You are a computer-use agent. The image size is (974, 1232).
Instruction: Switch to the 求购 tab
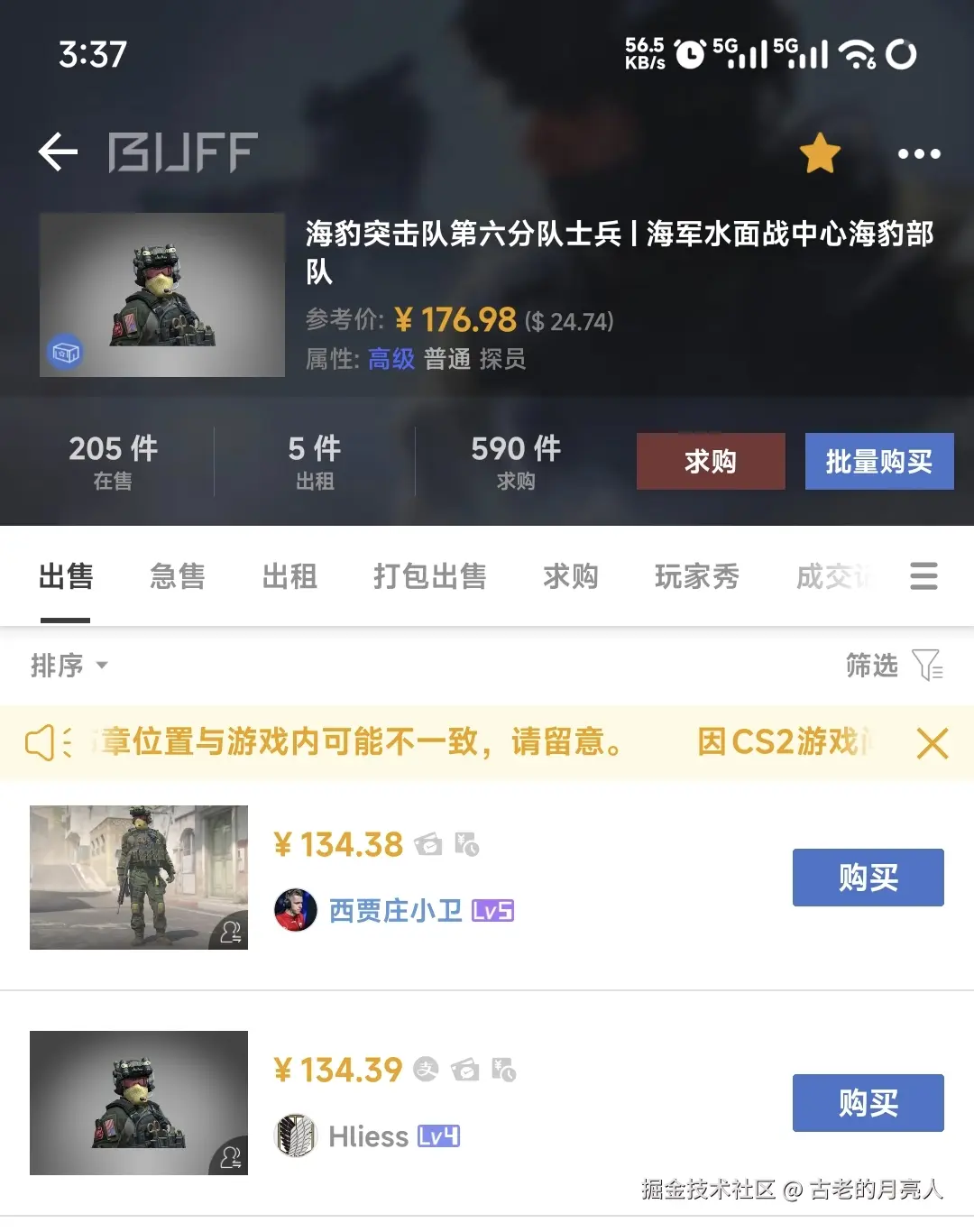(569, 577)
